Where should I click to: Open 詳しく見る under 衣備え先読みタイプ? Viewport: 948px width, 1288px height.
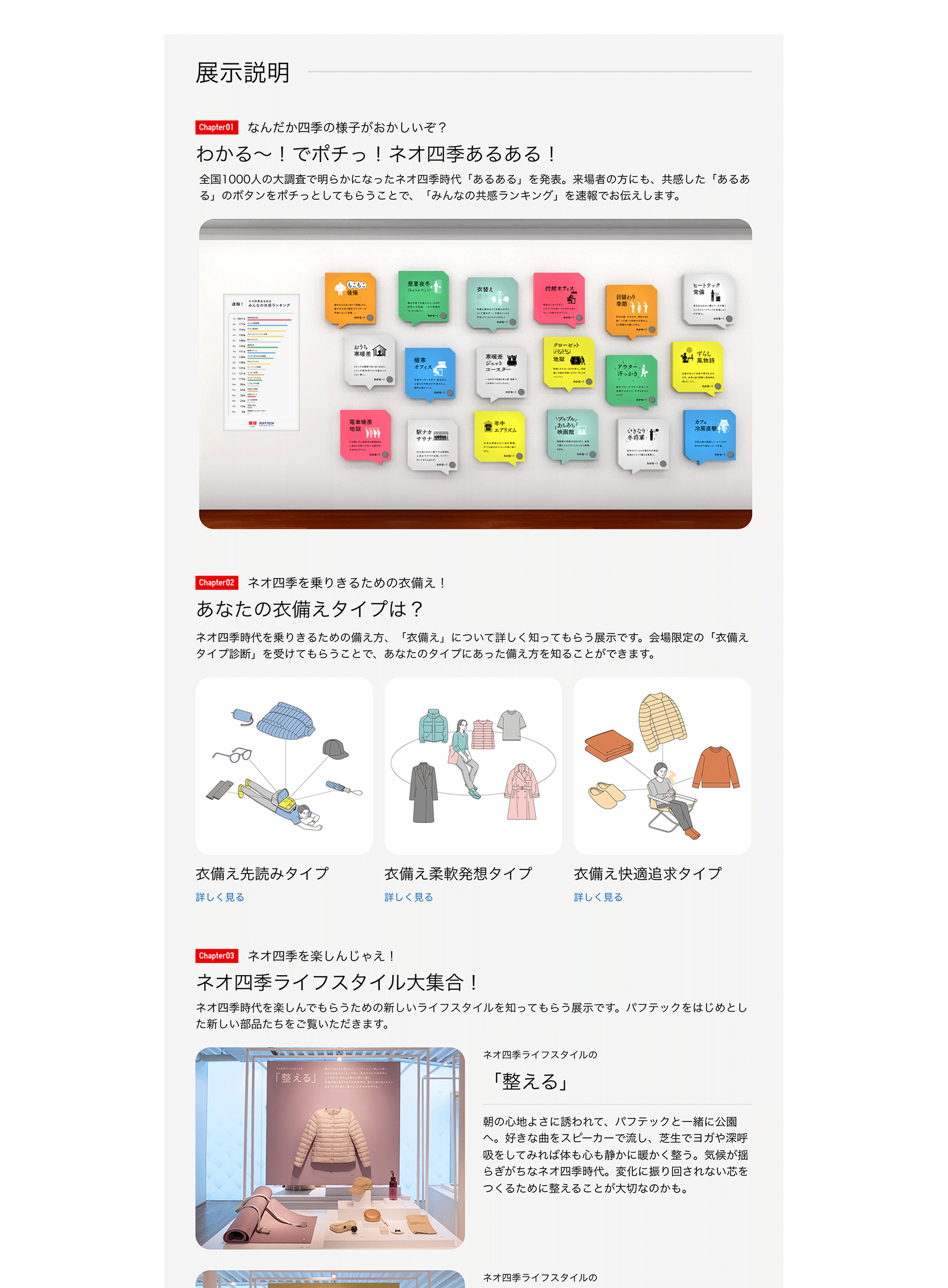click(220, 897)
